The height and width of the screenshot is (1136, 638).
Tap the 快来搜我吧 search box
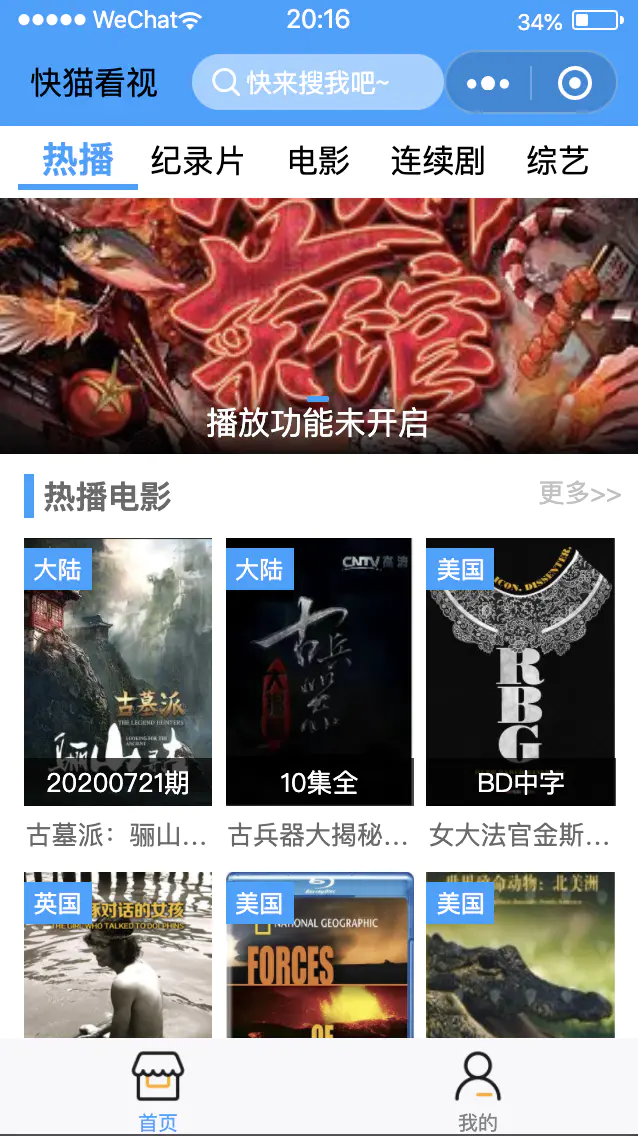click(x=317, y=82)
